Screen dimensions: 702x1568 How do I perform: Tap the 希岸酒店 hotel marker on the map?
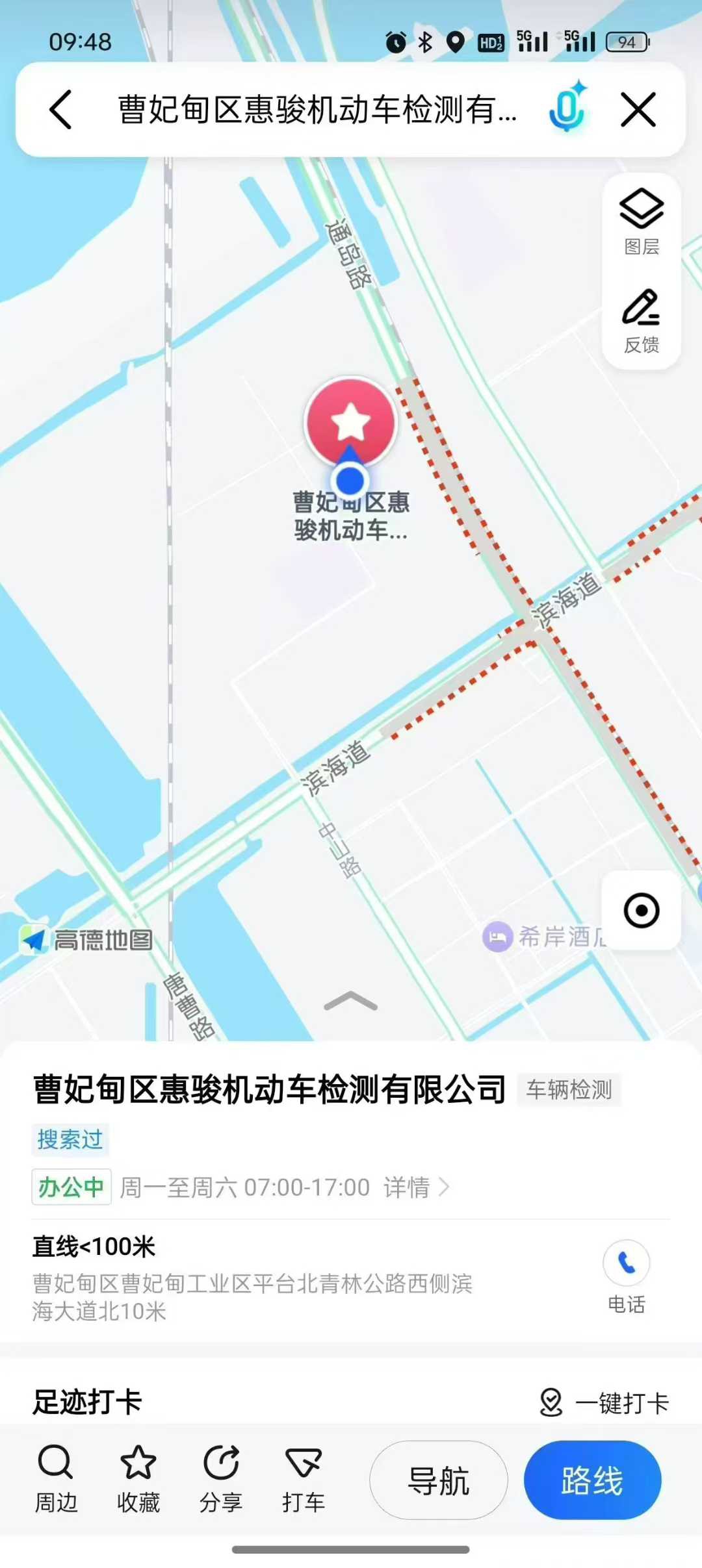point(498,937)
